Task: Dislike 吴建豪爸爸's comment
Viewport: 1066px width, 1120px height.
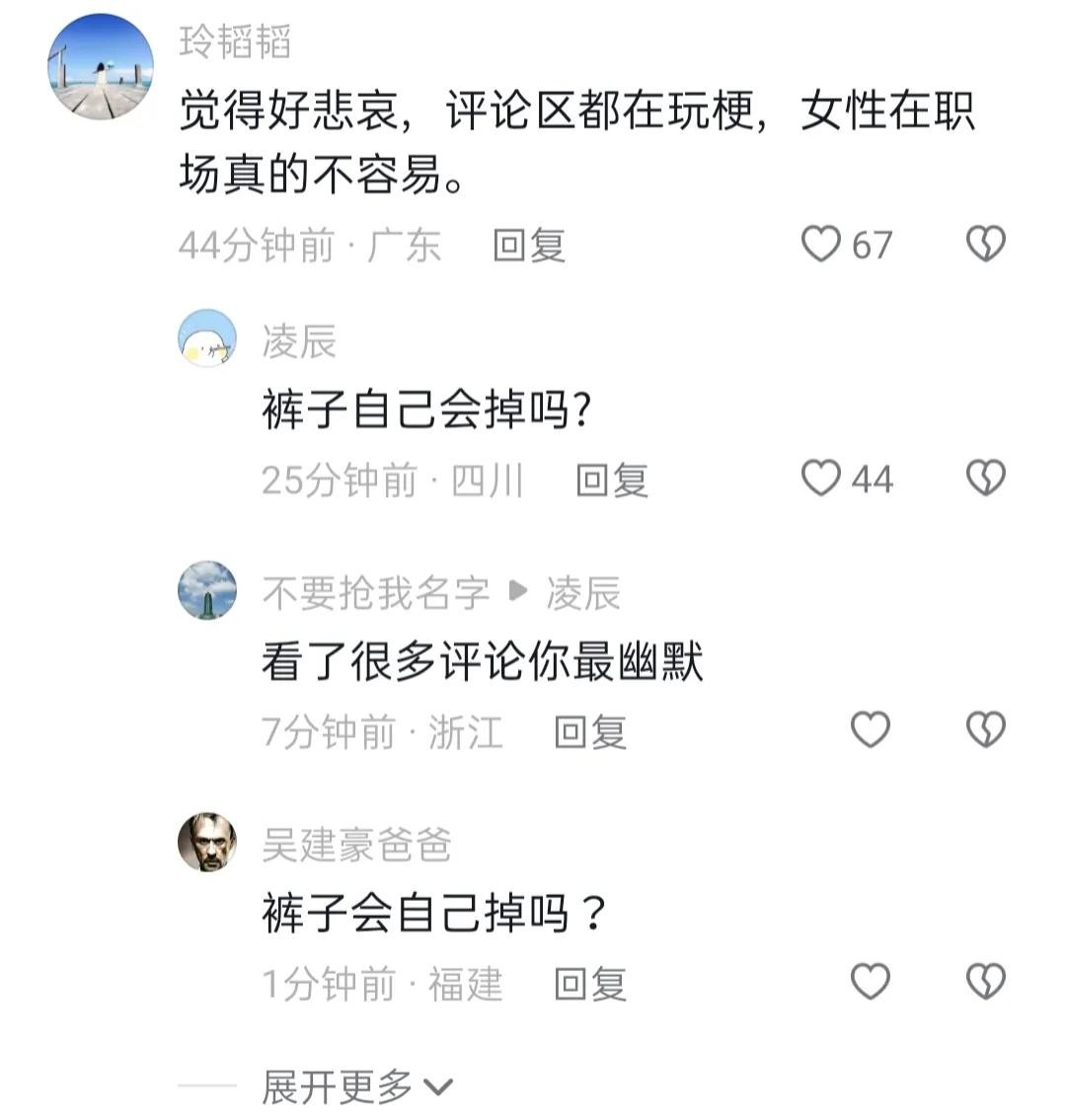Action: tap(985, 982)
